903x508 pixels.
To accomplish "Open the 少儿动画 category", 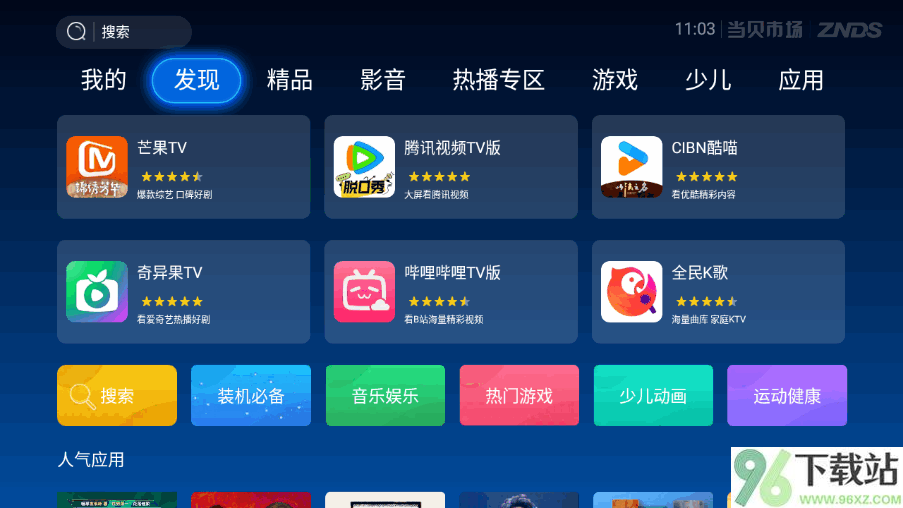I will 653,396.
